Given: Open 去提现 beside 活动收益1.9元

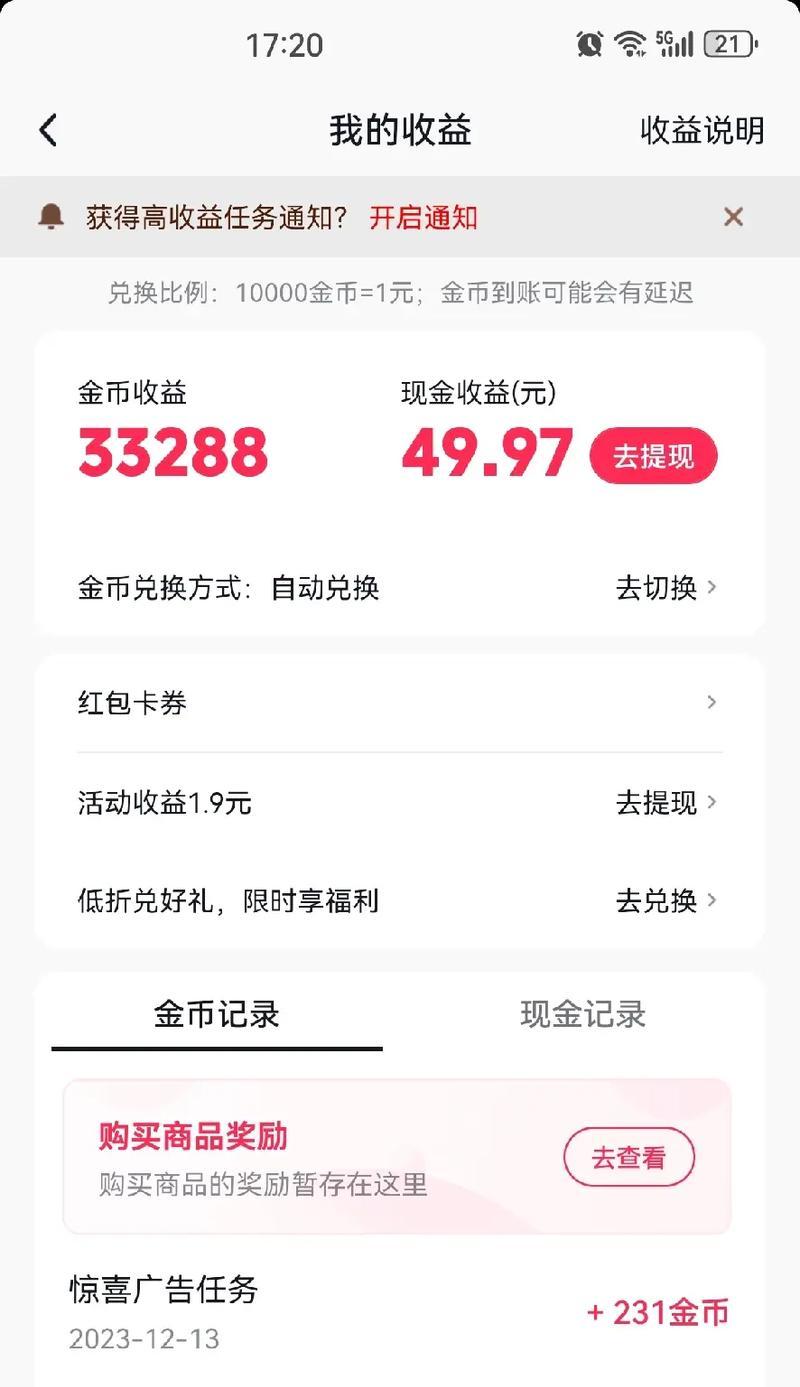Looking at the screenshot, I should (x=666, y=802).
